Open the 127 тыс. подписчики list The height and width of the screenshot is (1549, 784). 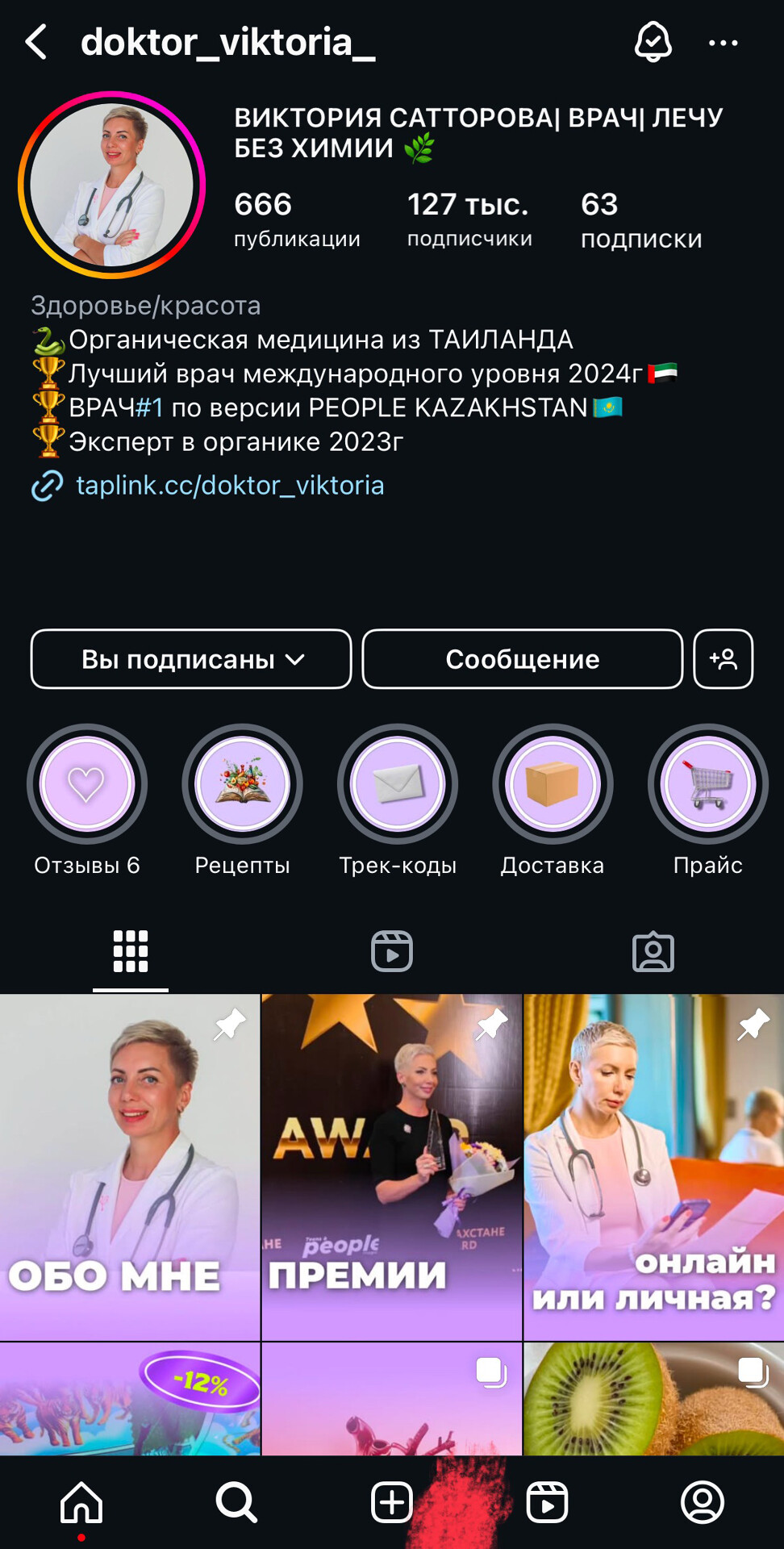469,219
